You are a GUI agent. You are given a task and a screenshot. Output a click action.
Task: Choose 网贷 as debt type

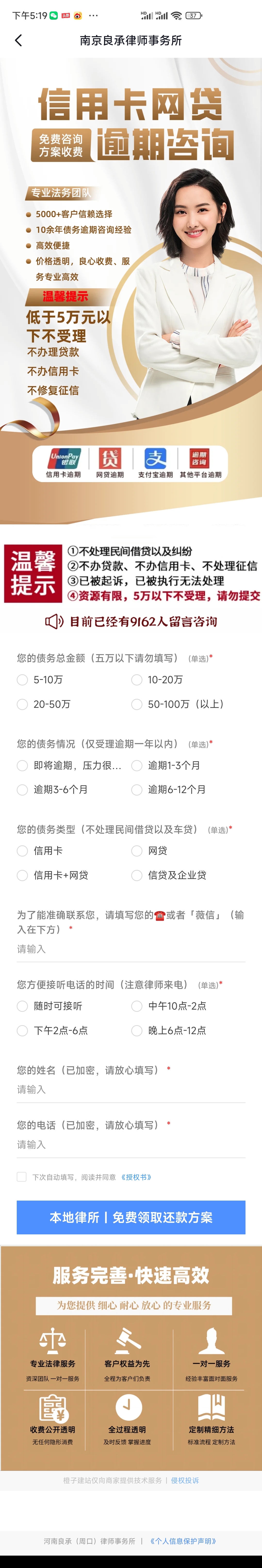137,851
